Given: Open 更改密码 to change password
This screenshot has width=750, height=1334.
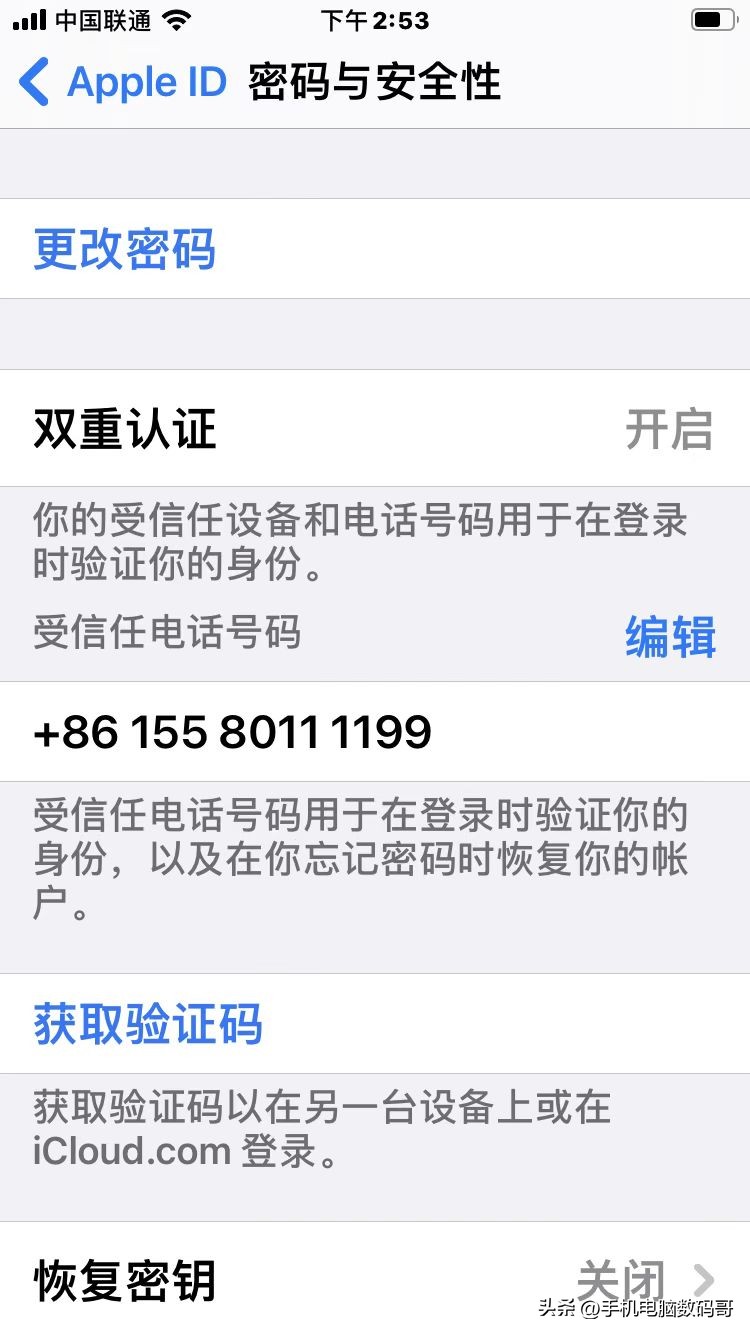Looking at the screenshot, I should pyautogui.click(x=122, y=251).
